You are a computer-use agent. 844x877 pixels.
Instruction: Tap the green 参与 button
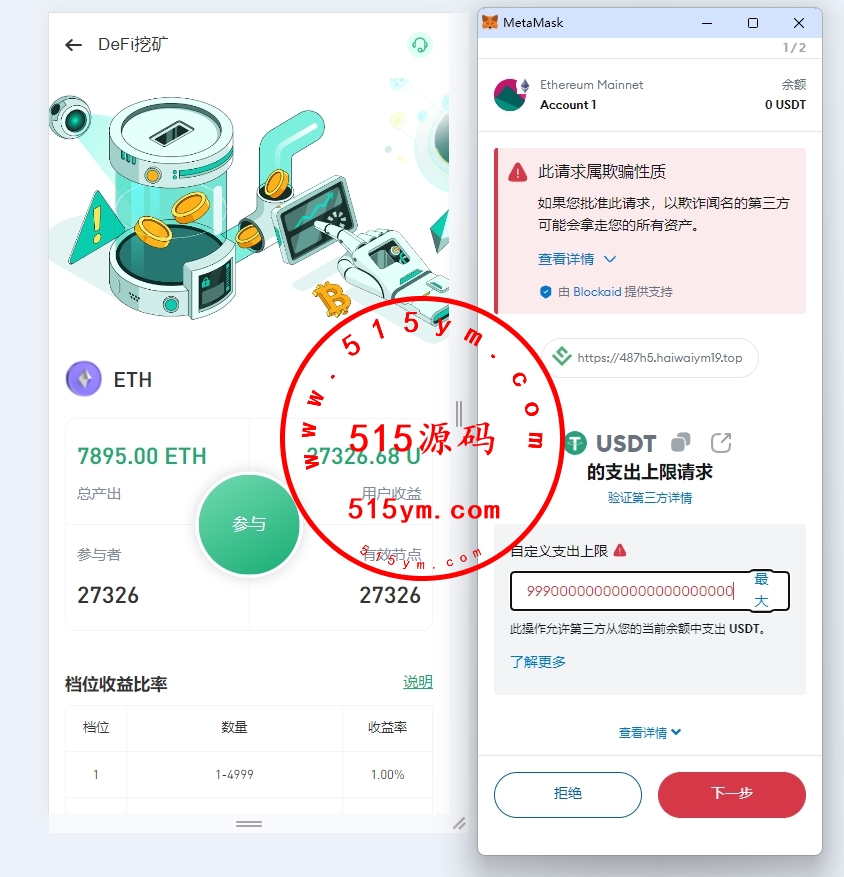tap(249, 524)
